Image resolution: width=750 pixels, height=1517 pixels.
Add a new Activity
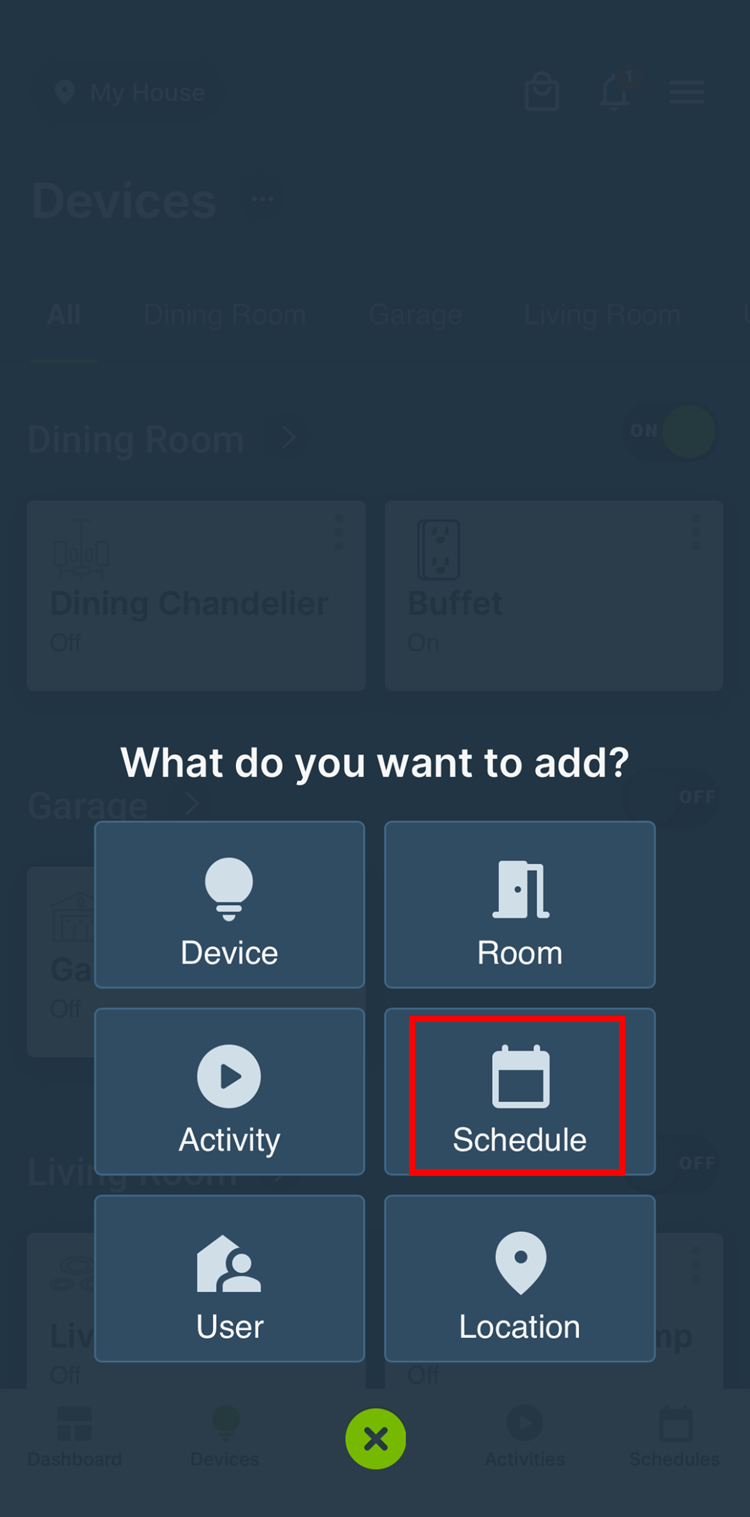(x=229, y=1091)
